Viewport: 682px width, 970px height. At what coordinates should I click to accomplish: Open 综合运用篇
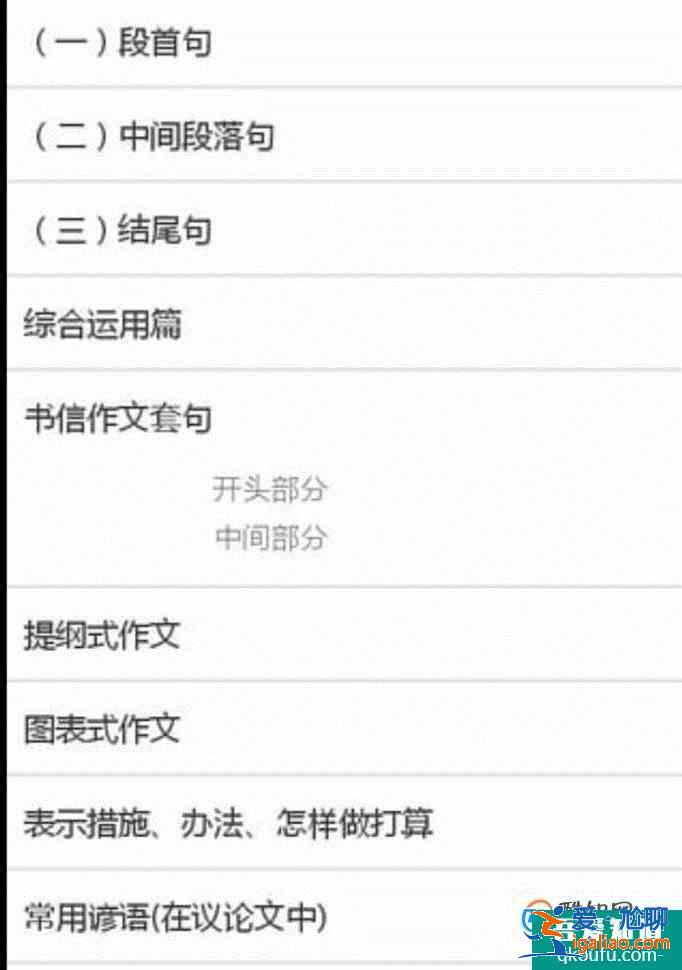click(103, 325)
